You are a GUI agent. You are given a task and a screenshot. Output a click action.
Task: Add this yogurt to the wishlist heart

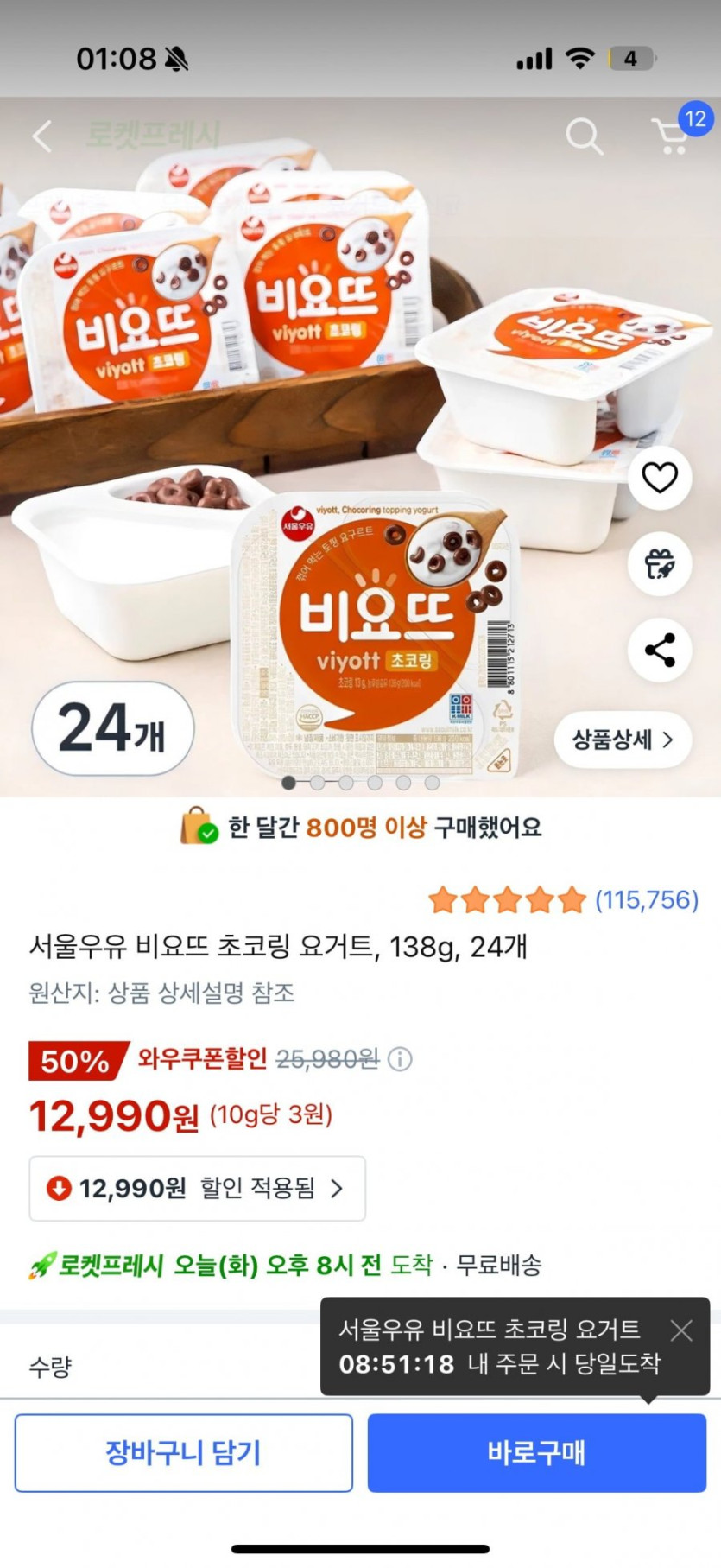click(x=660, y=478)
